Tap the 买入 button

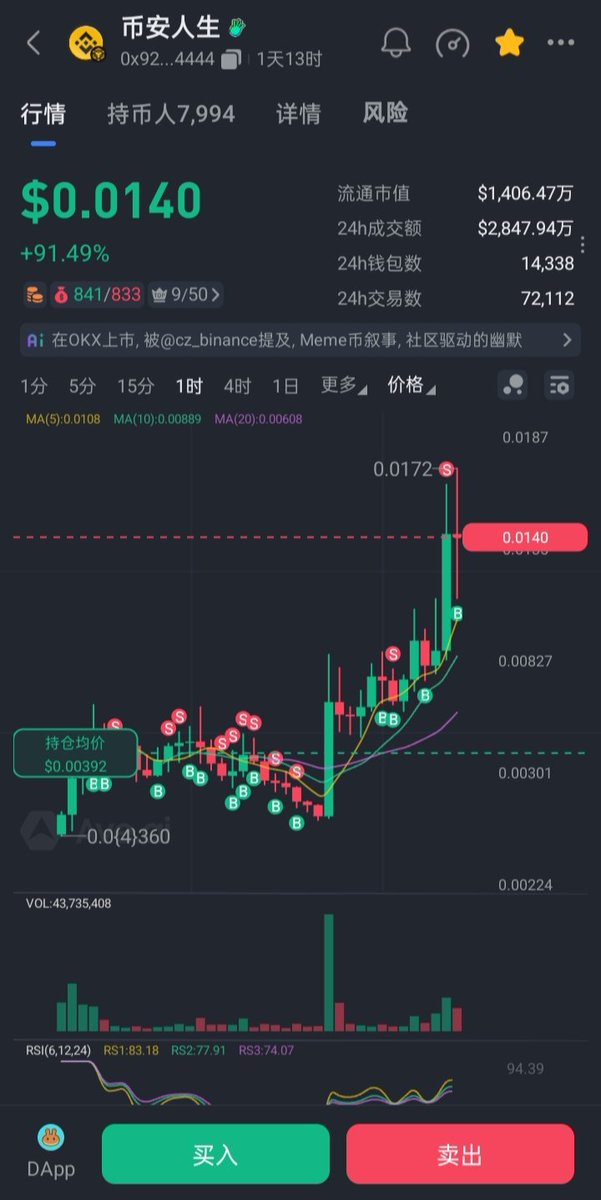point(215,1154)
